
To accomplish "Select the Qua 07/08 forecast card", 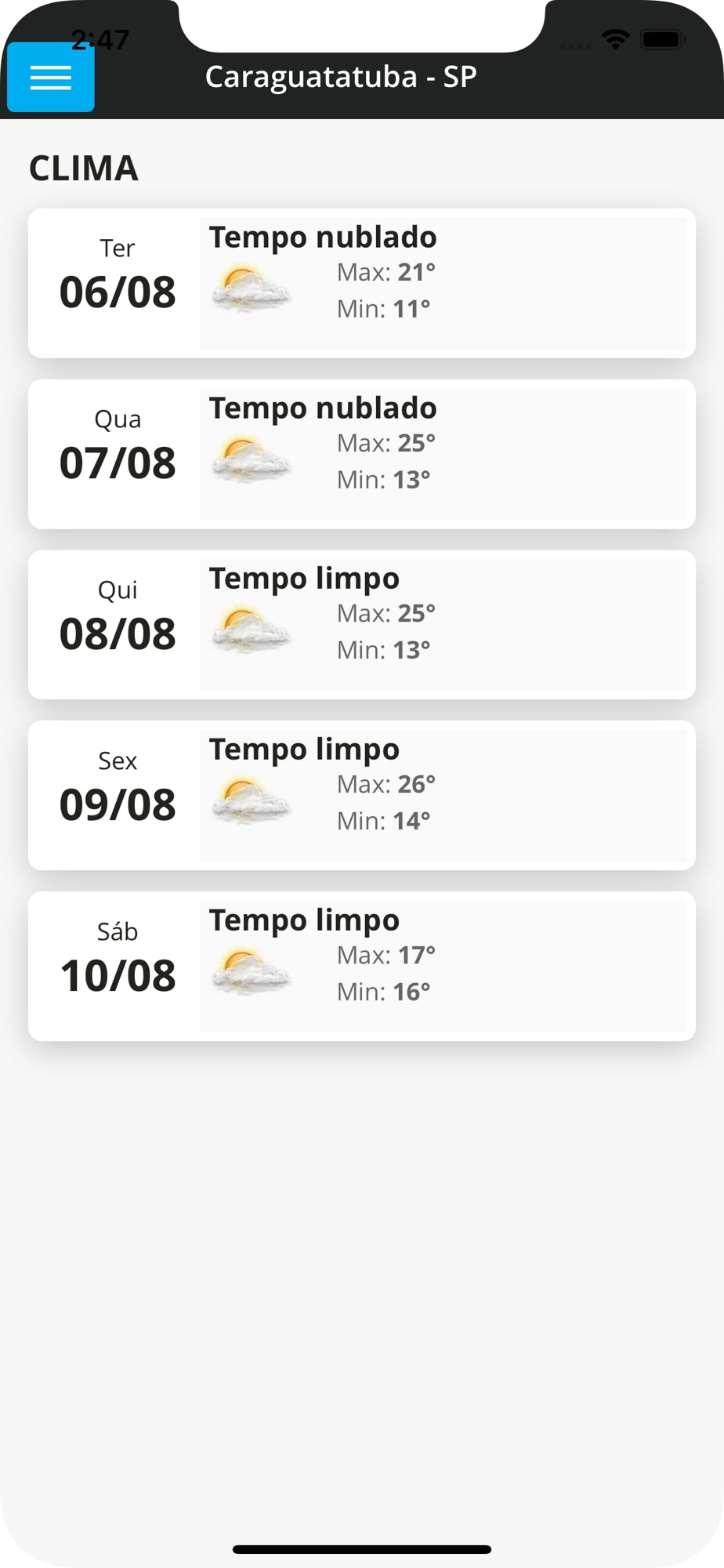I will tap(362, 454).
